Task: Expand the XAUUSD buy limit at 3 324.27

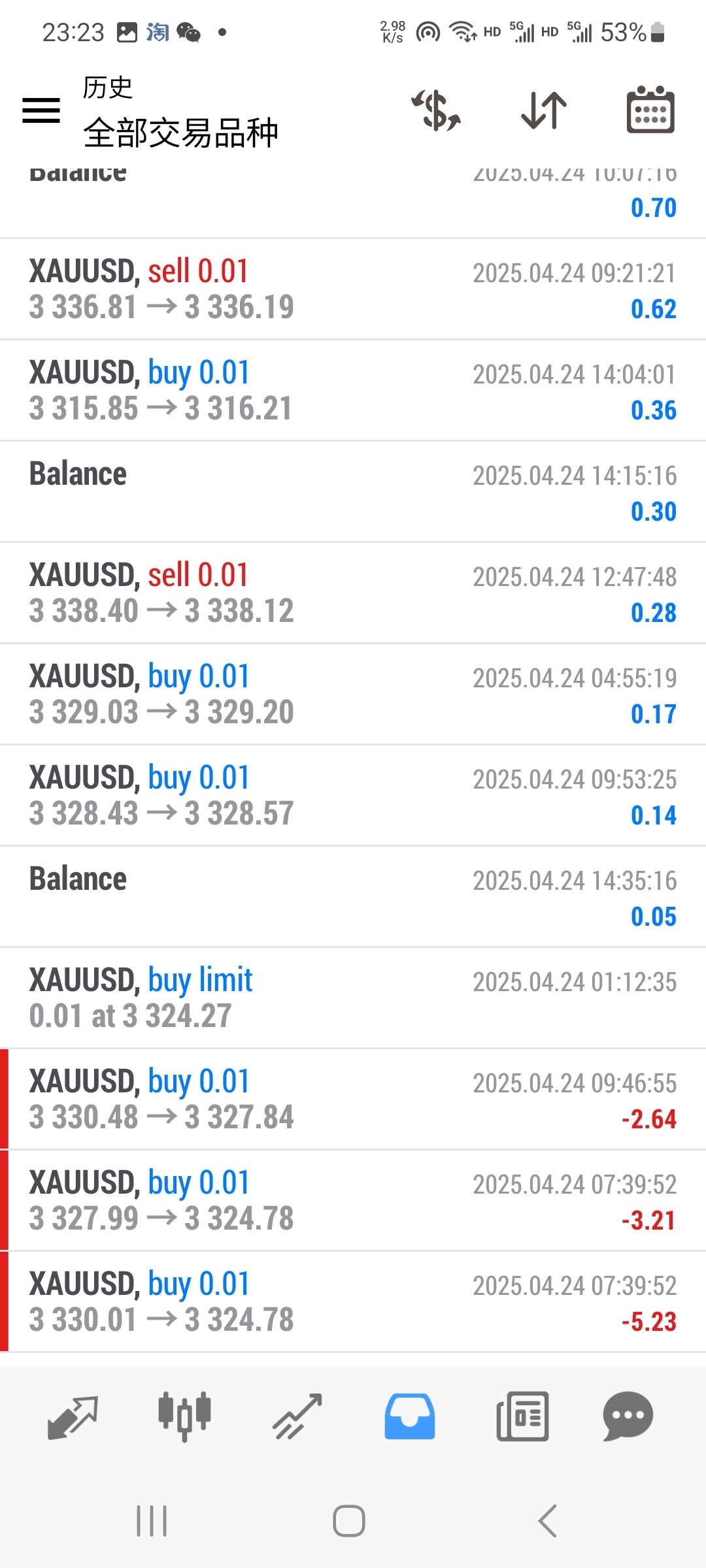Action: point(353,998)
